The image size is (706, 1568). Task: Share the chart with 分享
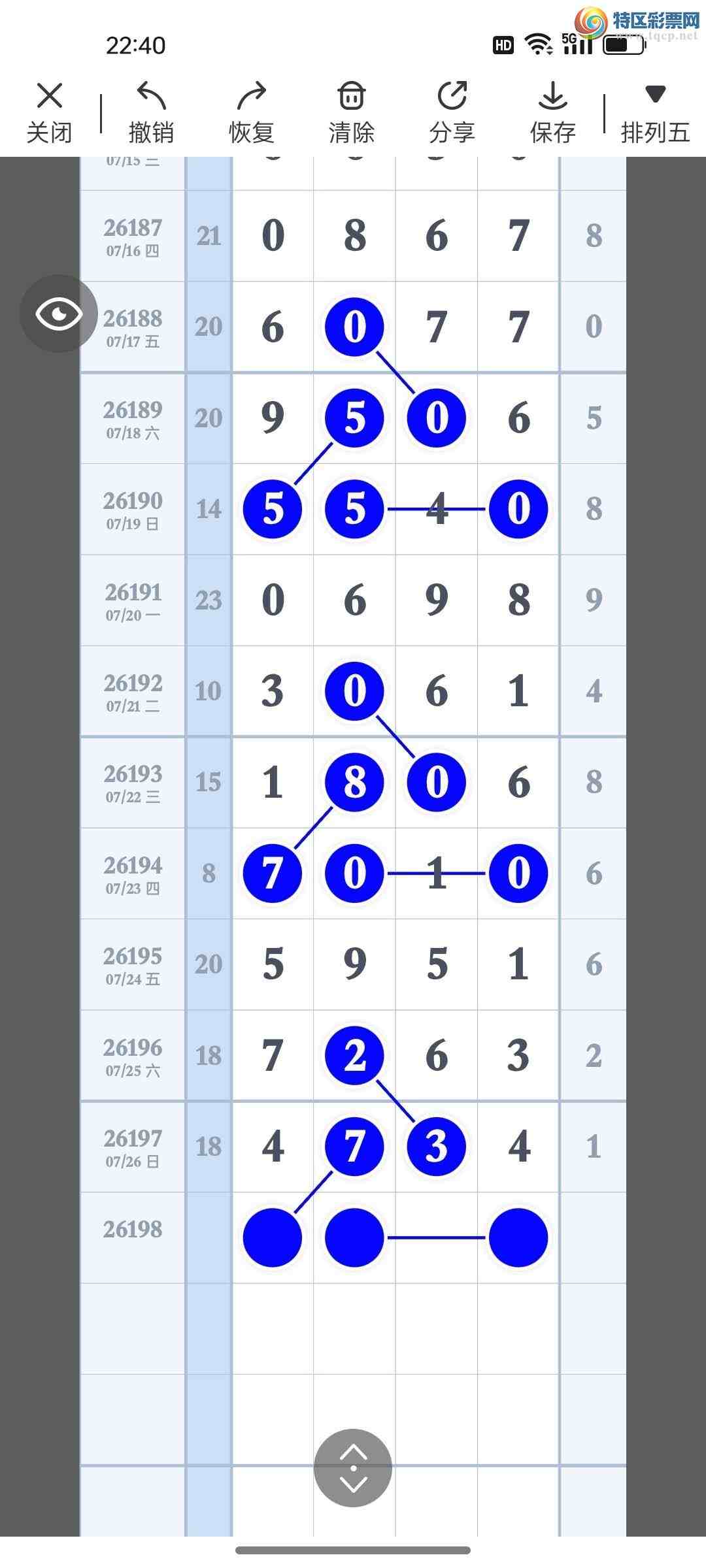(x=452, y=112)
